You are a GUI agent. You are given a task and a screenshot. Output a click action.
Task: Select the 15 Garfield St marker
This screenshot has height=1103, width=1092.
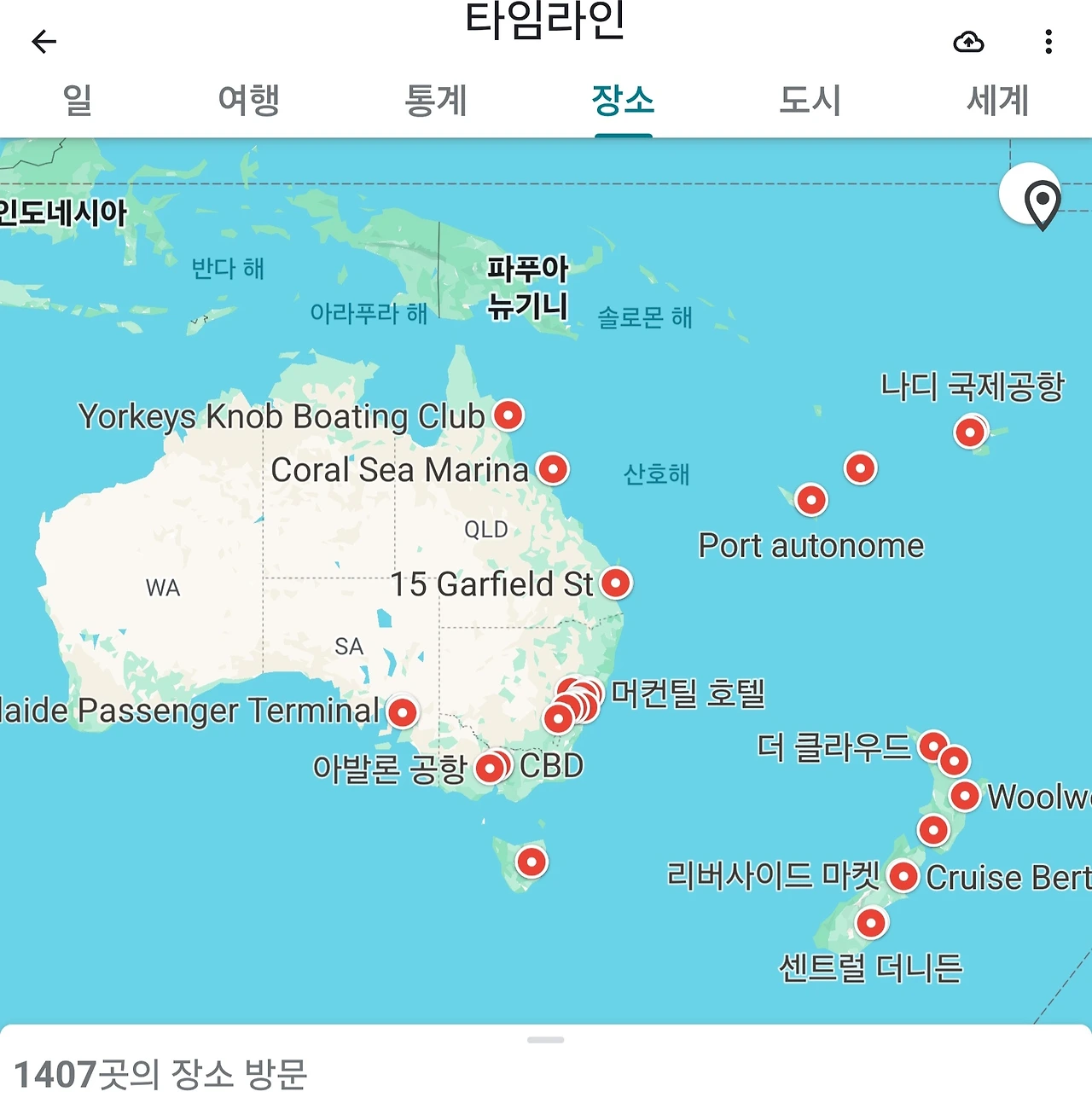[x=616, y=583]
